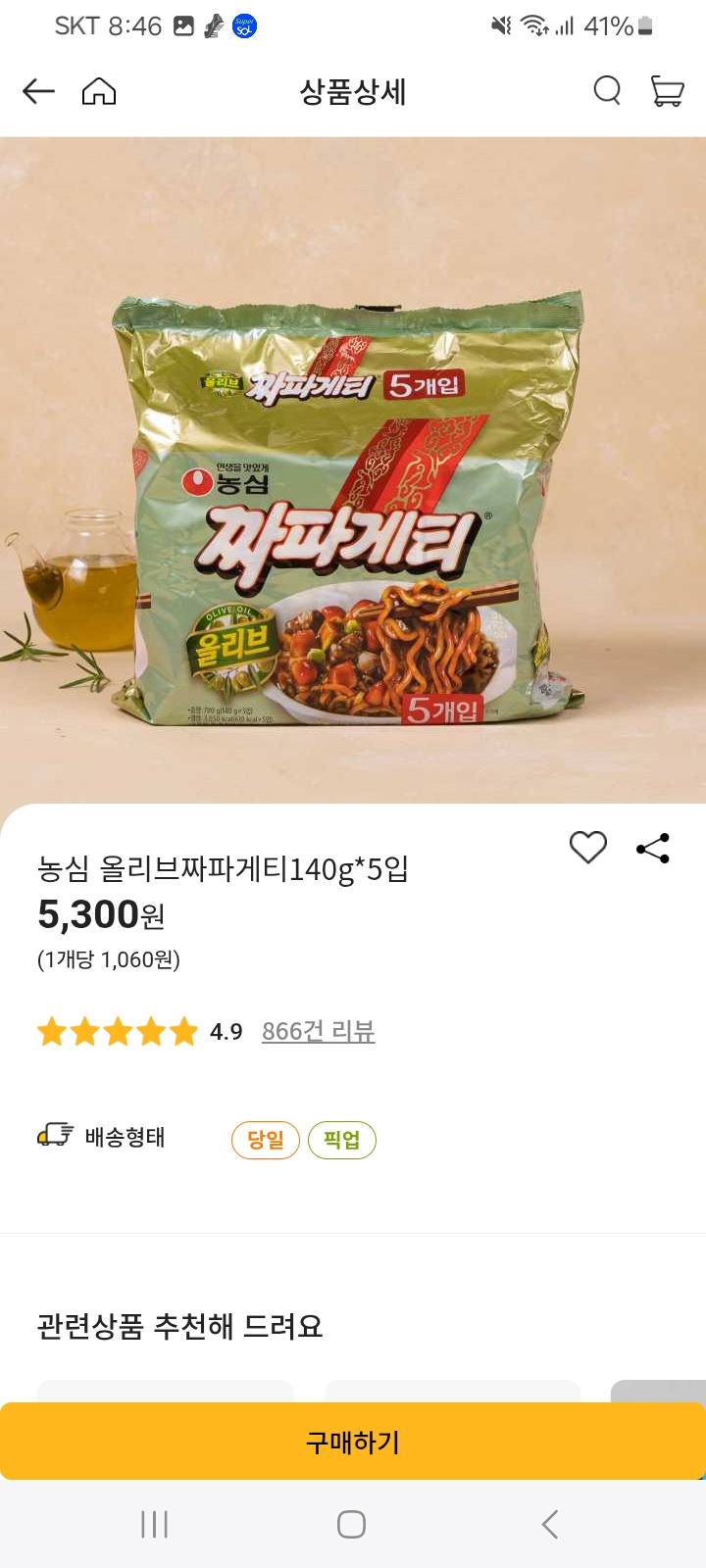Tap the delivery truck icon by 배송형태
706x1568 pixels.
point(54,1137)
